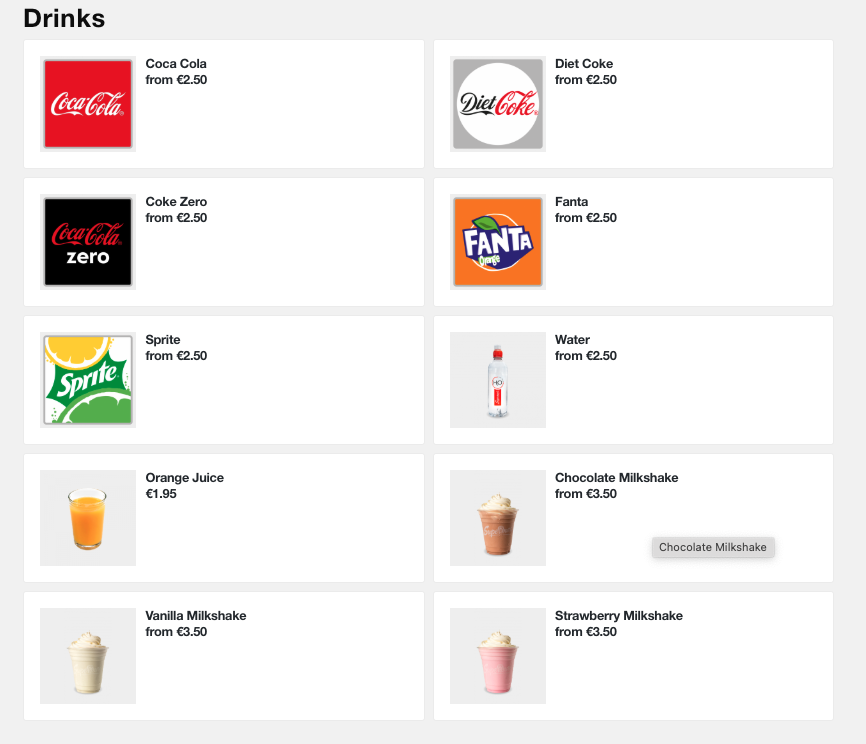Choose Coke Zero from drinks
The width and height of the screenshot is (866, 744).
224,242
